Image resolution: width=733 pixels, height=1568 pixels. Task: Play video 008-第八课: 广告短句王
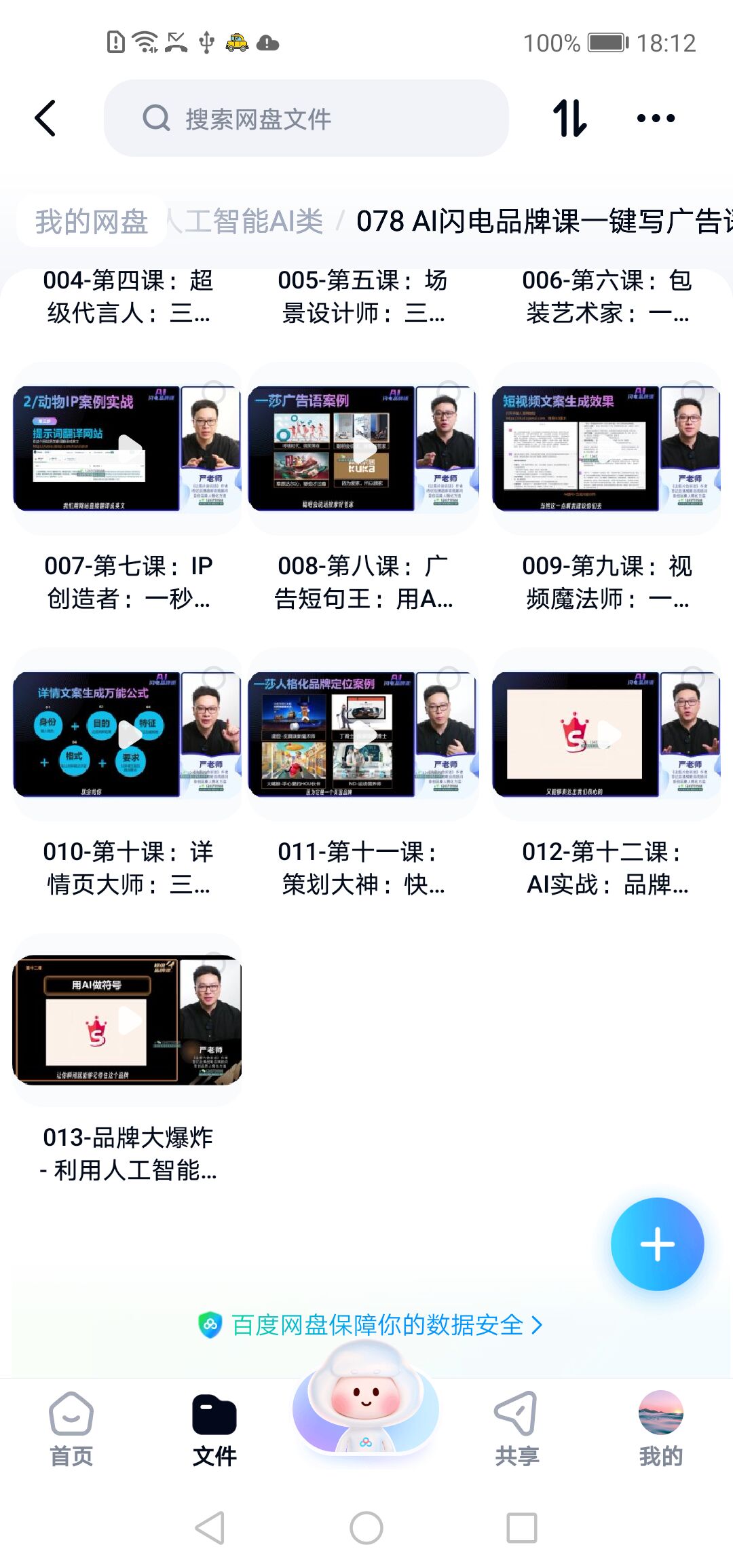click(x=364, y=449)
